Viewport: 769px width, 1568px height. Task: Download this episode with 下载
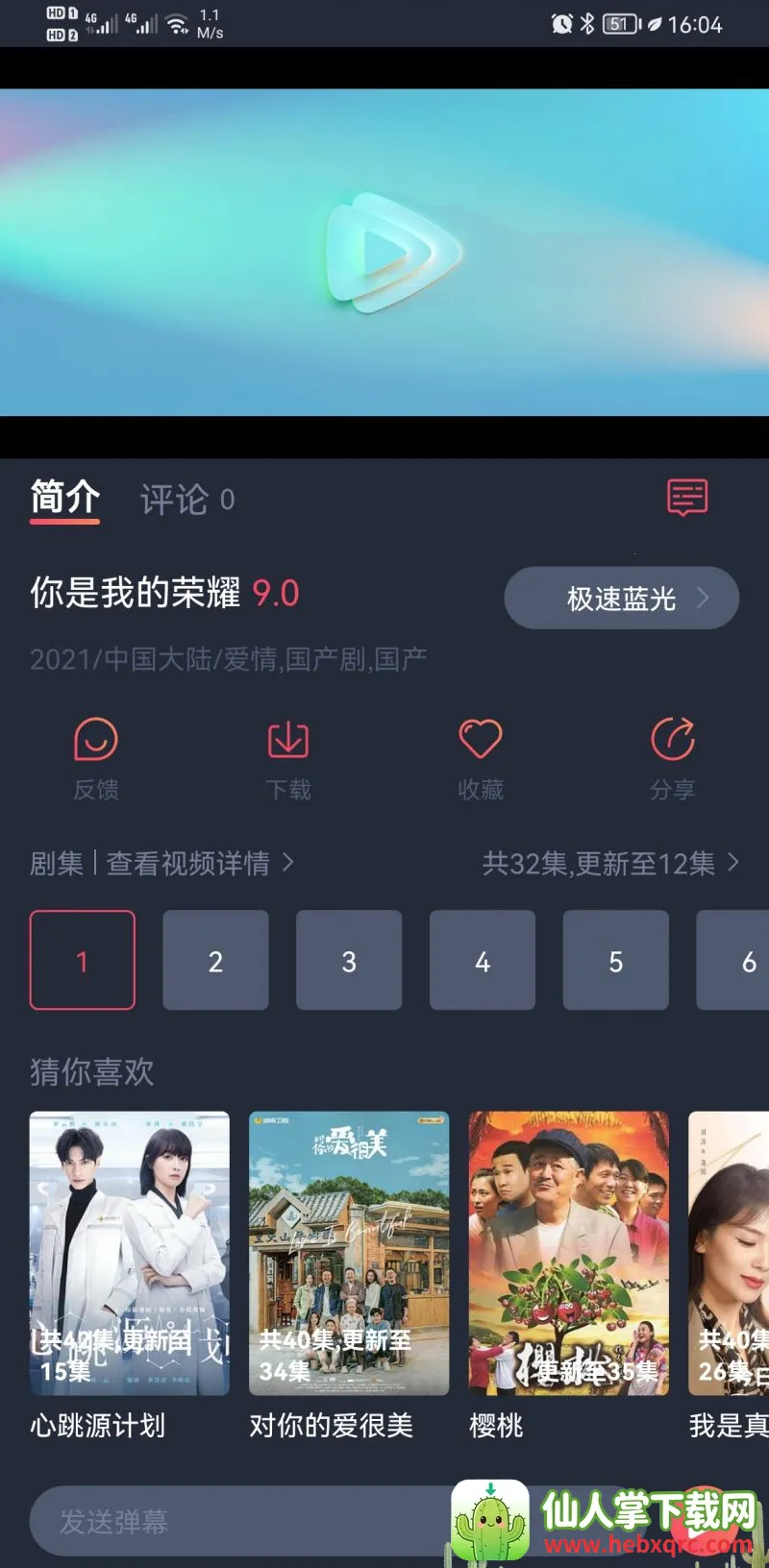click(287, 758)
